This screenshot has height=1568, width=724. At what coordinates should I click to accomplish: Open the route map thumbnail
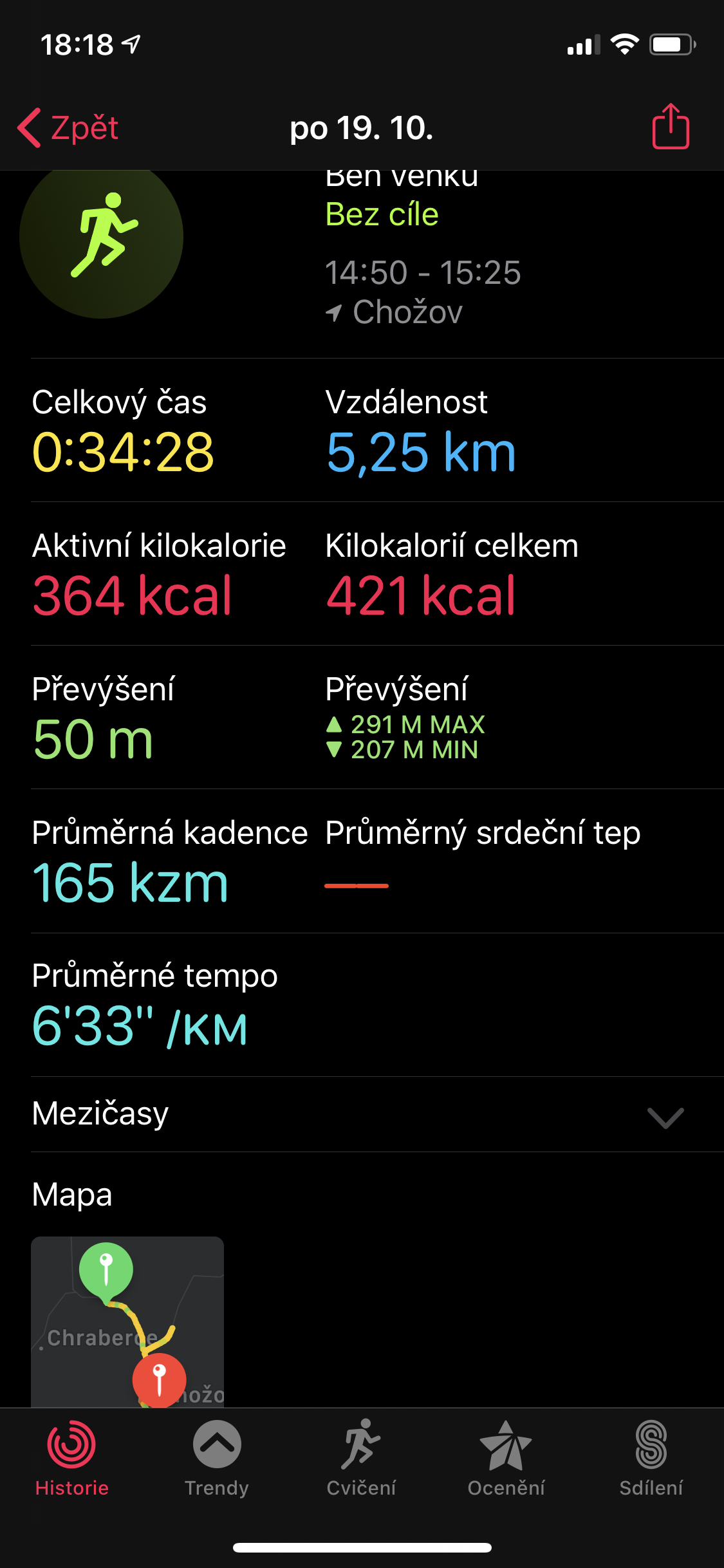pyautogui.click(x=127, y=1321)
